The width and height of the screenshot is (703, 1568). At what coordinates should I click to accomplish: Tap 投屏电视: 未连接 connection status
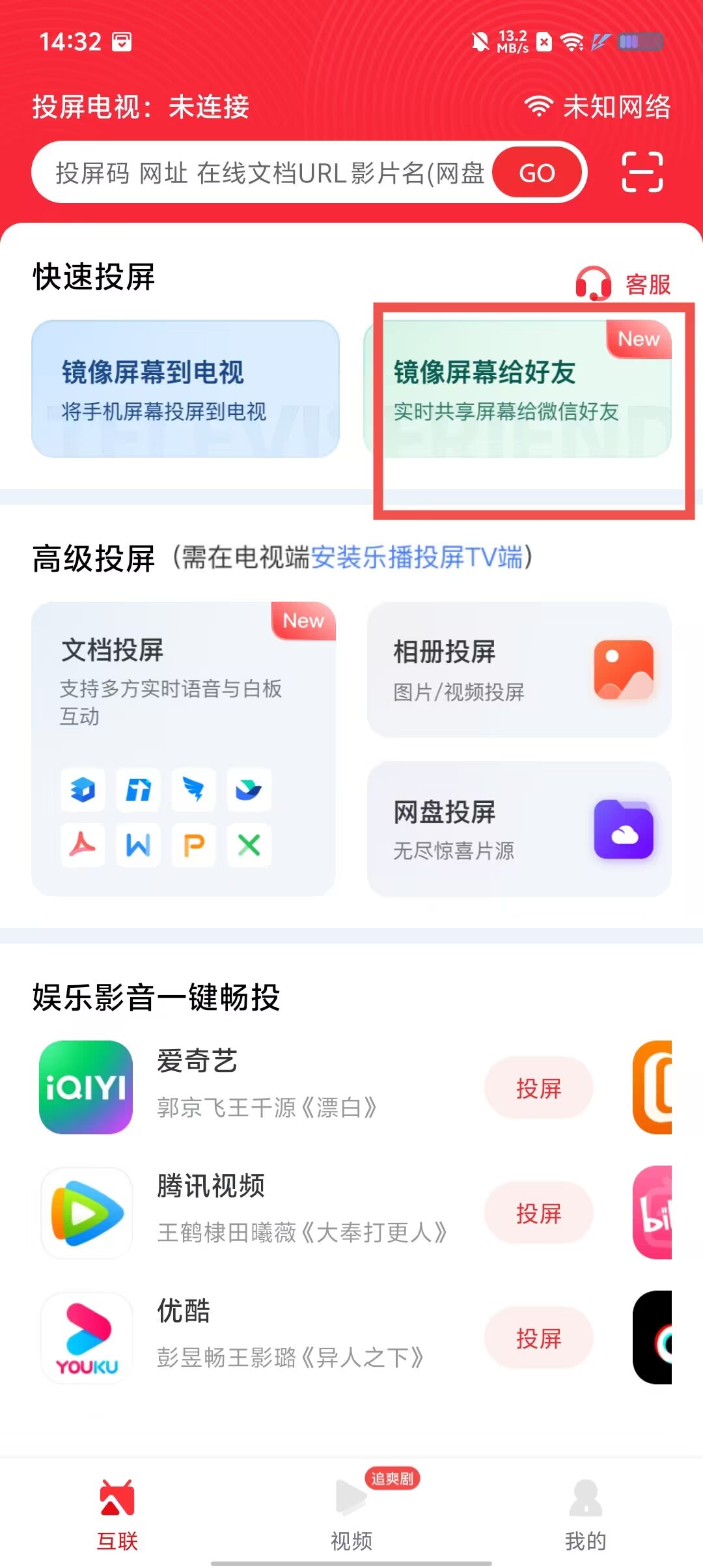click(x=141, y=107)
